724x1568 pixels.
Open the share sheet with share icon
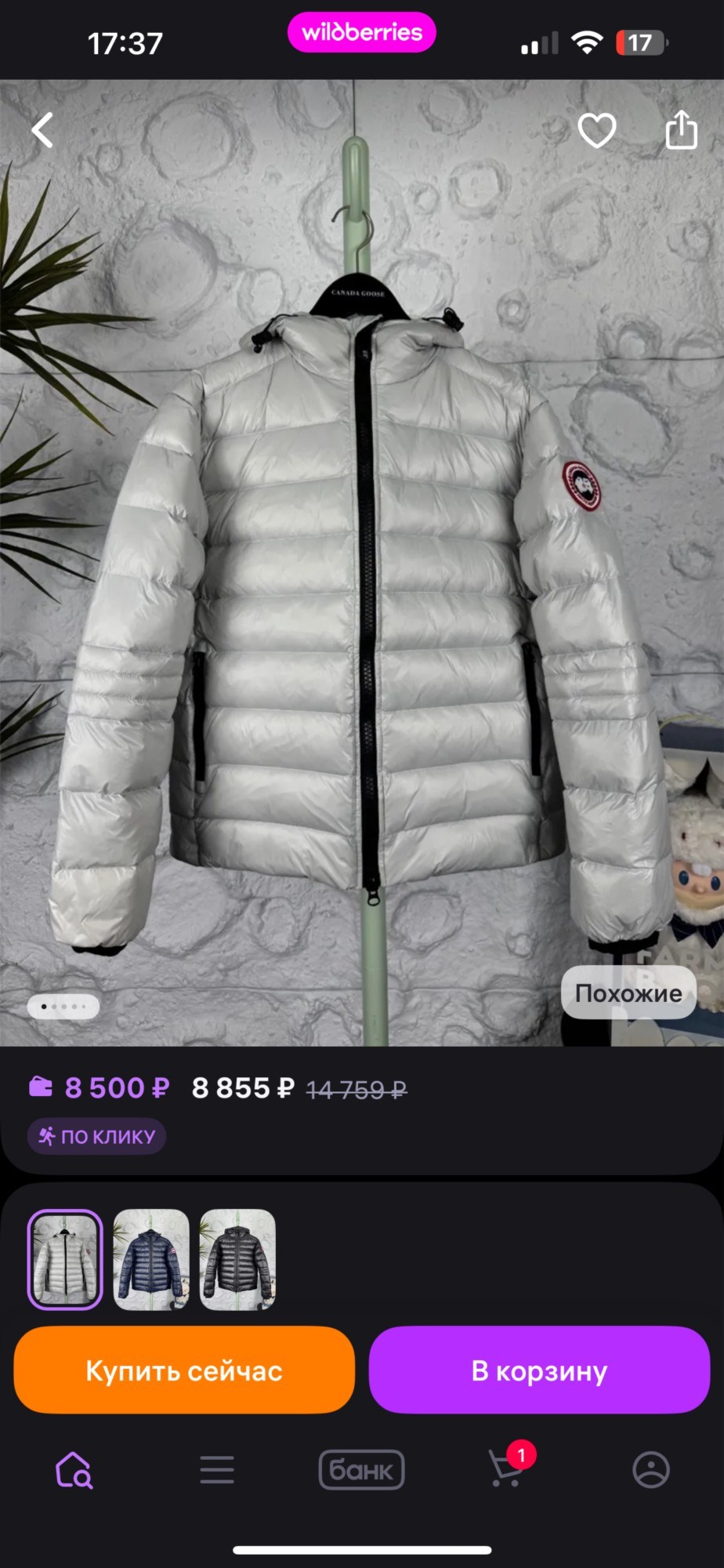[x=680, y=130]
